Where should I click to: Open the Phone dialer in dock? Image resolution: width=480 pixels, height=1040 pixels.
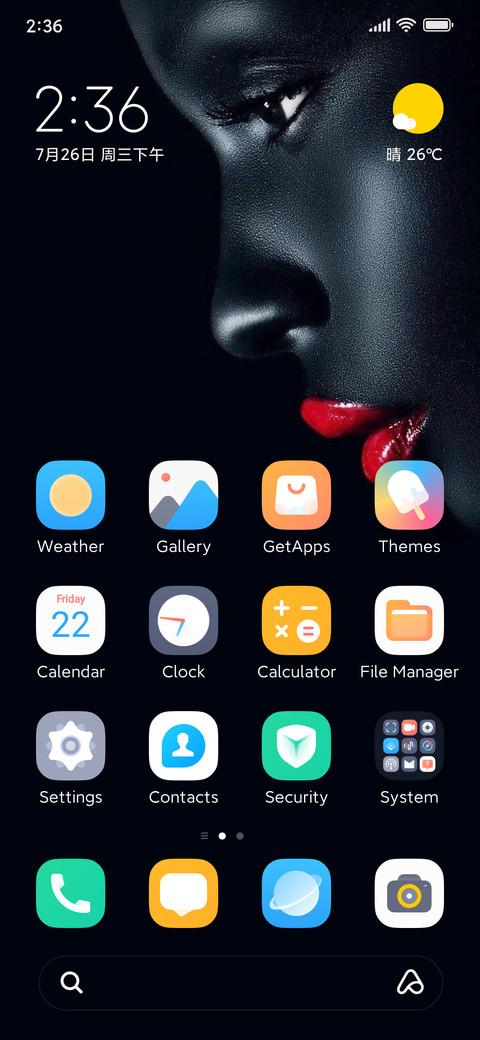[x=70, y=893]
